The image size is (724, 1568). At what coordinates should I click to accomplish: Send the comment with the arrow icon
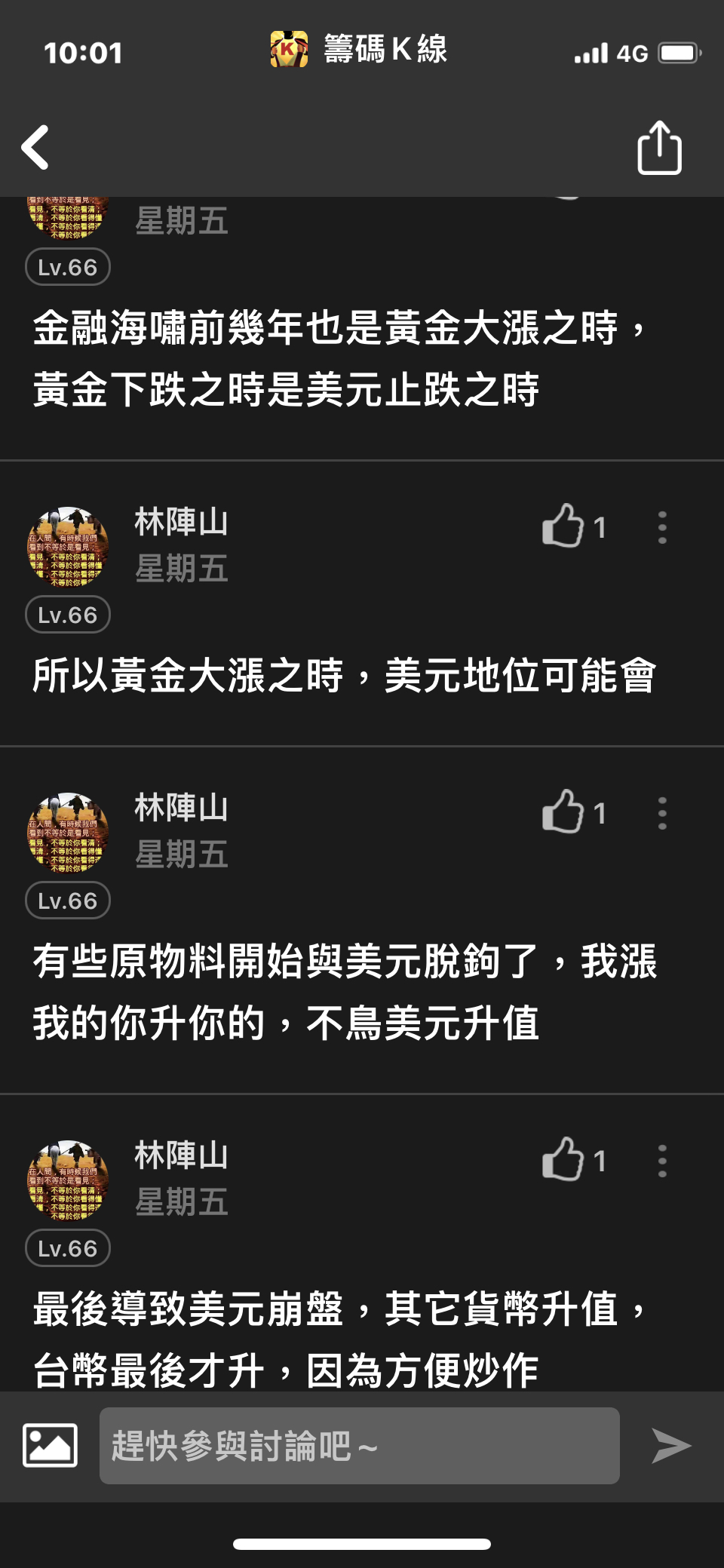coord(670,1445)
